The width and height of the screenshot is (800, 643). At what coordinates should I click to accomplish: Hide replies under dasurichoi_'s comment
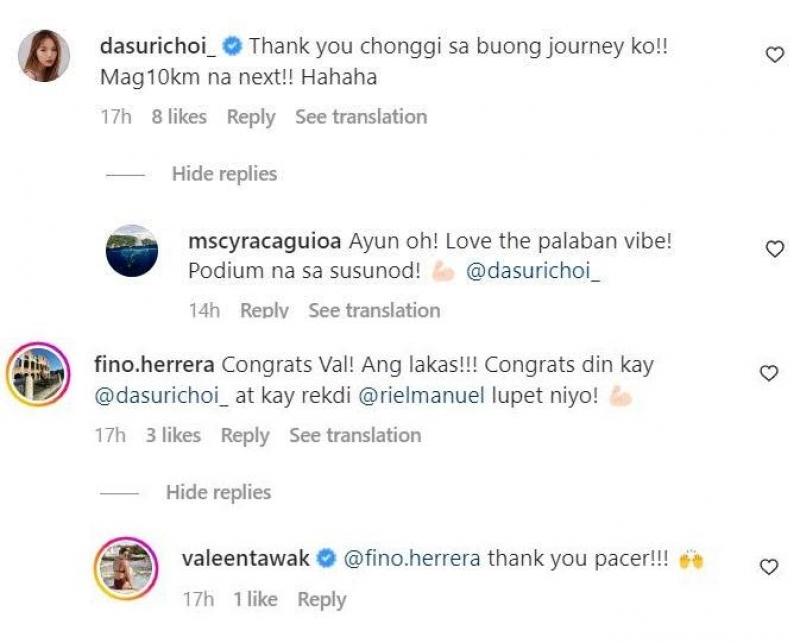coord(224,174)
